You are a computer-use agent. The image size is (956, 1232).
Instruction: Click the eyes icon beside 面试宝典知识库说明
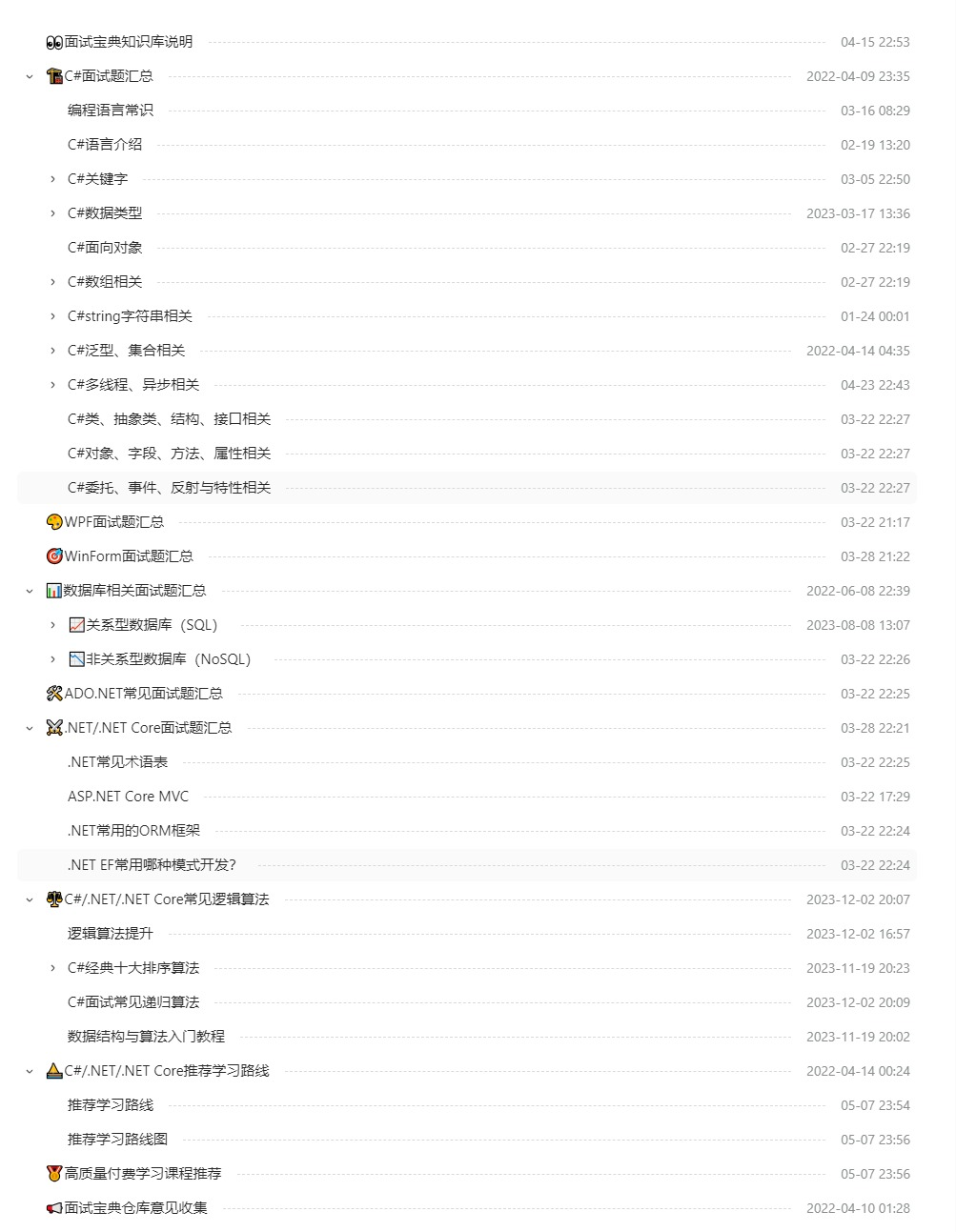(54, 42)
